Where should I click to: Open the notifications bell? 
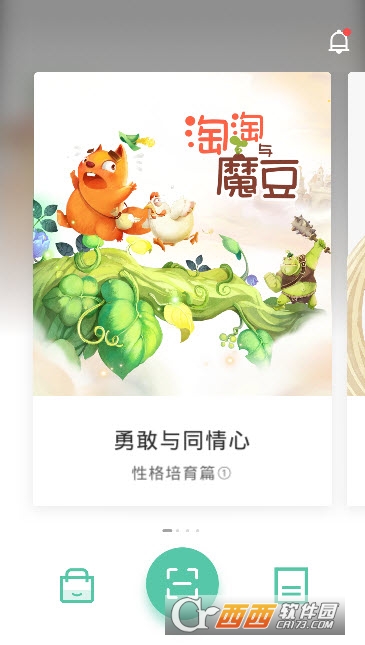click(339, 42)
